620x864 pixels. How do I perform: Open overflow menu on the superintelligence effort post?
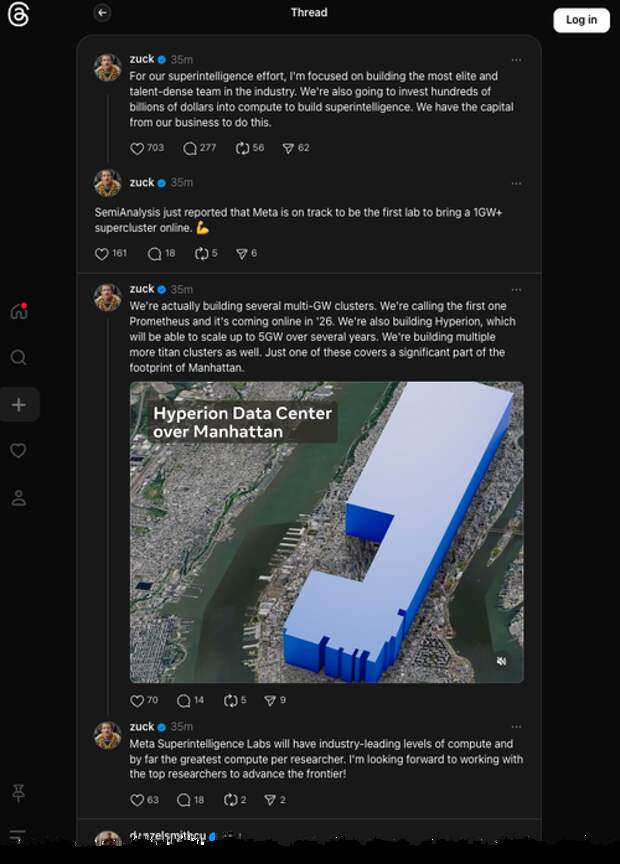click(516, 60)
